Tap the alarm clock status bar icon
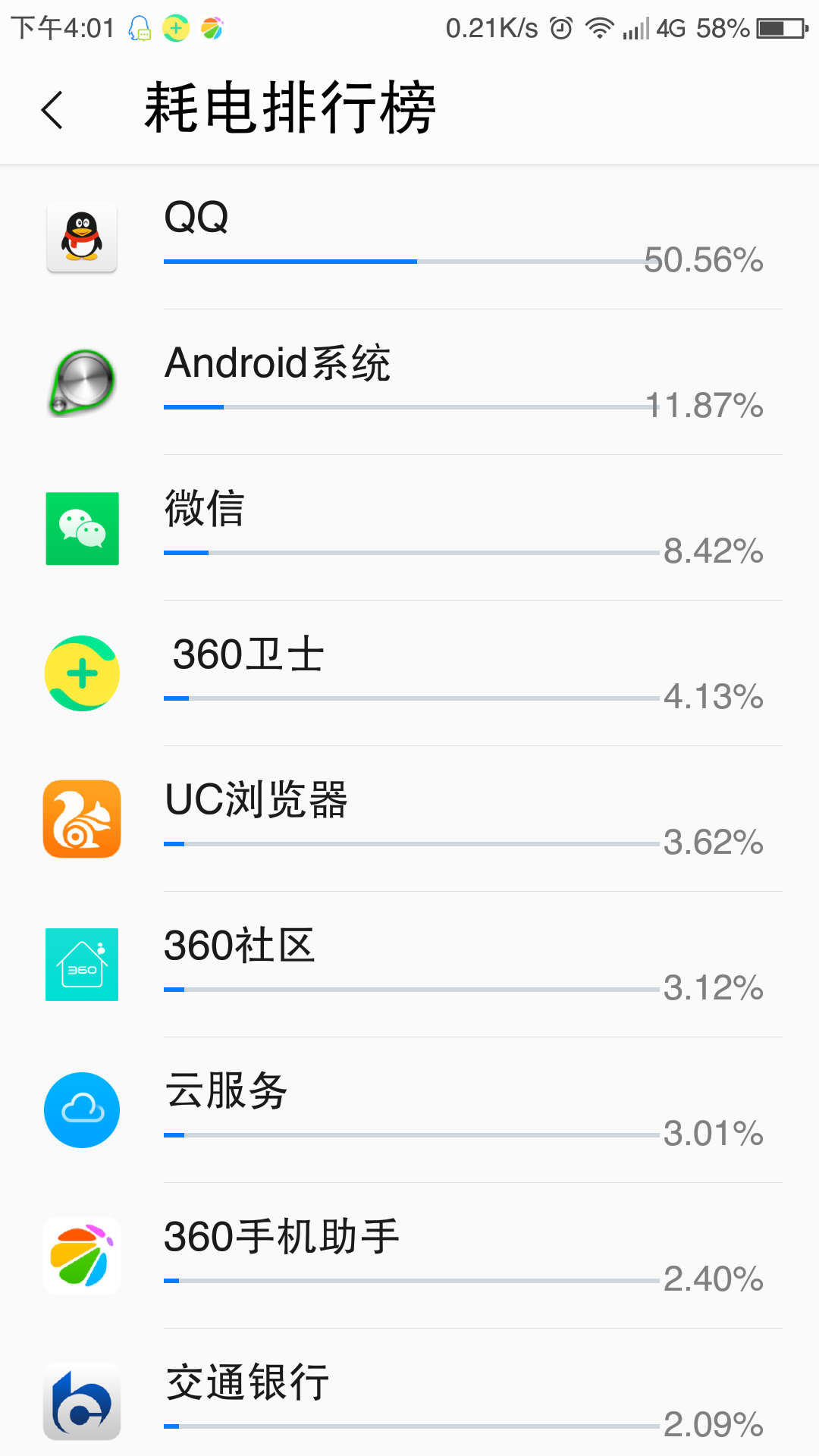Image resolution: width=819 pixels, height=1456 pixels. (x=562, y=27)
